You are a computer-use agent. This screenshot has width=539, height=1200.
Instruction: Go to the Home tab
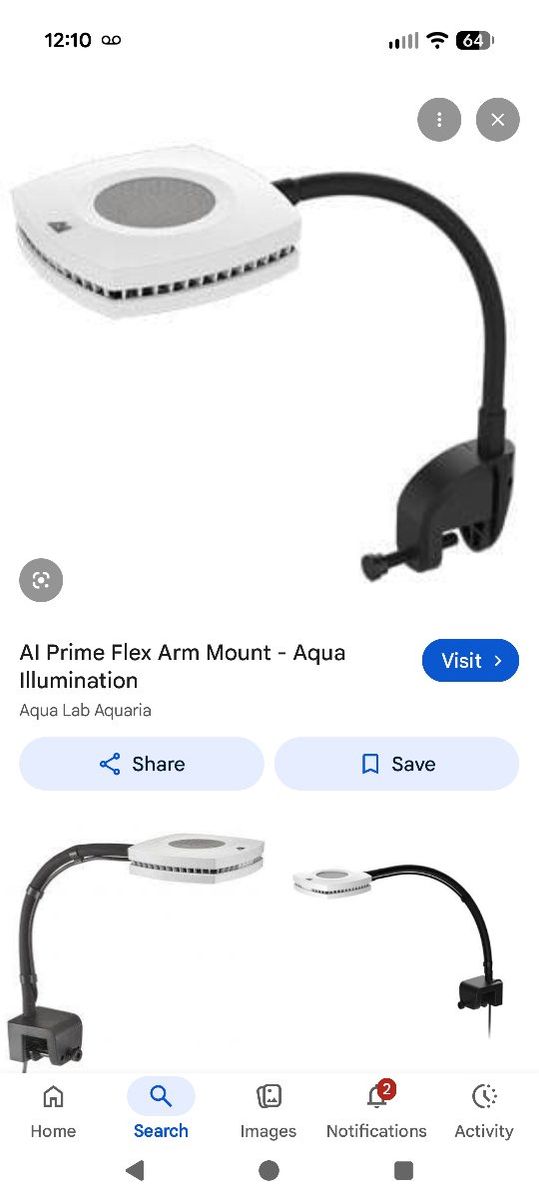pyautogui.click(x=53, y=1112)
